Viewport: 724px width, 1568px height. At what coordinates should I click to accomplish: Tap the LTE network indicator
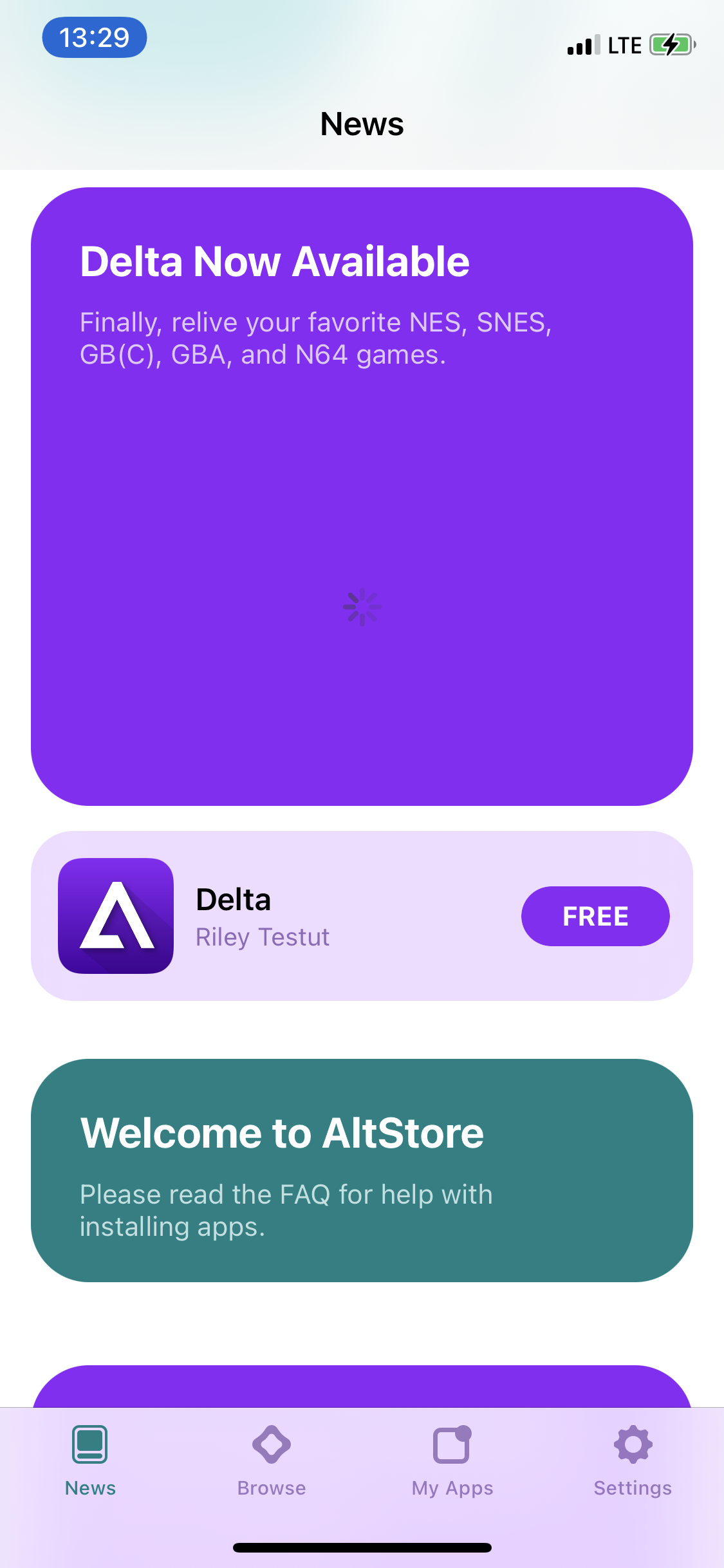click(x=622, y=44)
